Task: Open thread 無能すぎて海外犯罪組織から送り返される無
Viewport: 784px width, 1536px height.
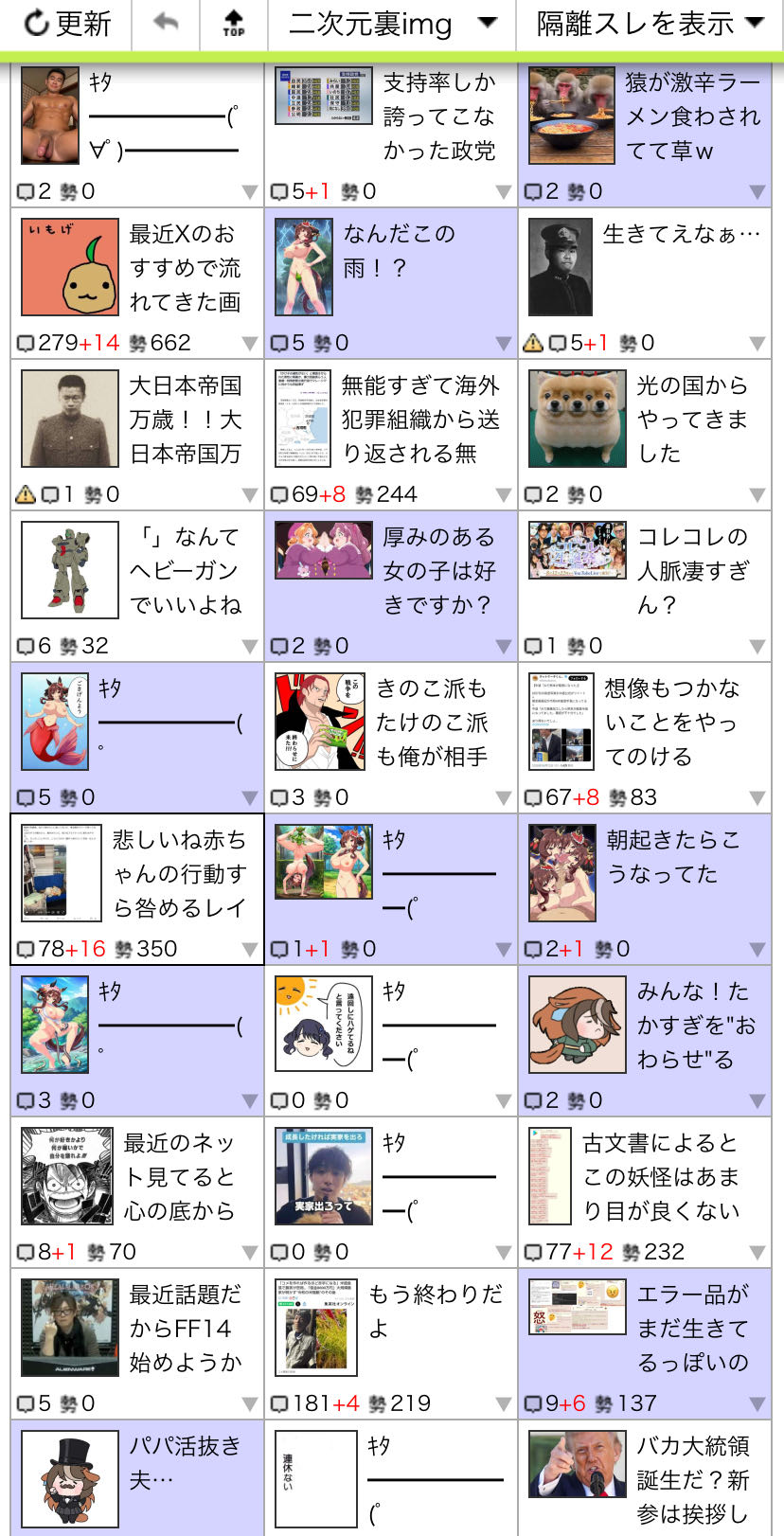Action: [391, 436]
